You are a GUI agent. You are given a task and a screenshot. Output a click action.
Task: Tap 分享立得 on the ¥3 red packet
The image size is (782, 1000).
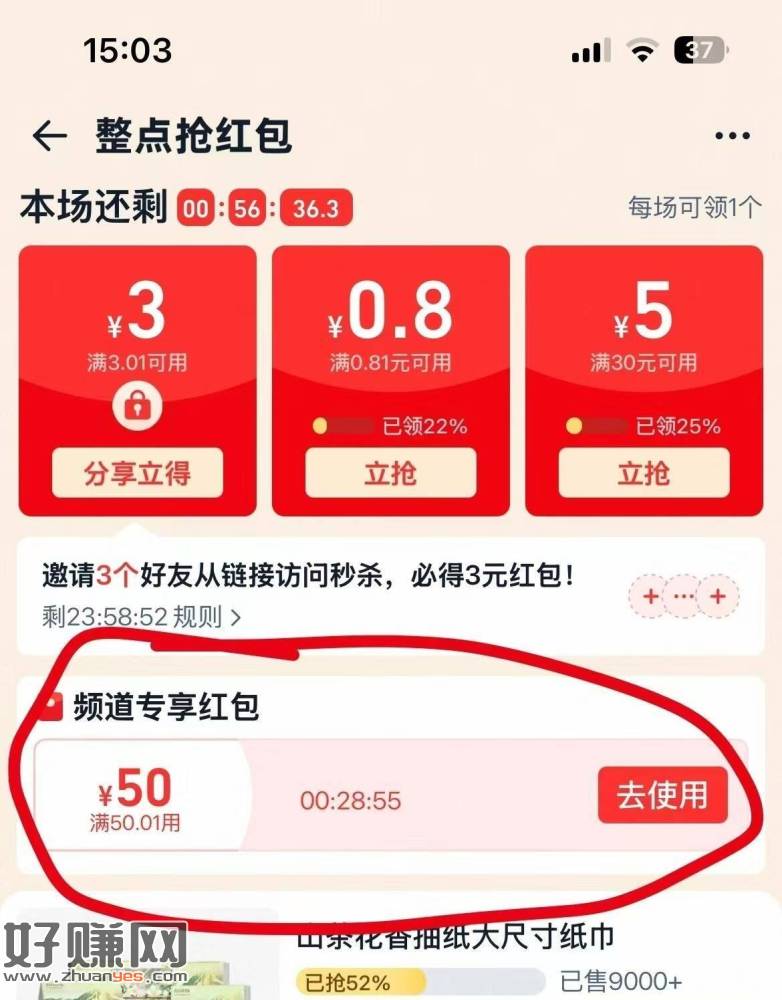tap(137, 473)
